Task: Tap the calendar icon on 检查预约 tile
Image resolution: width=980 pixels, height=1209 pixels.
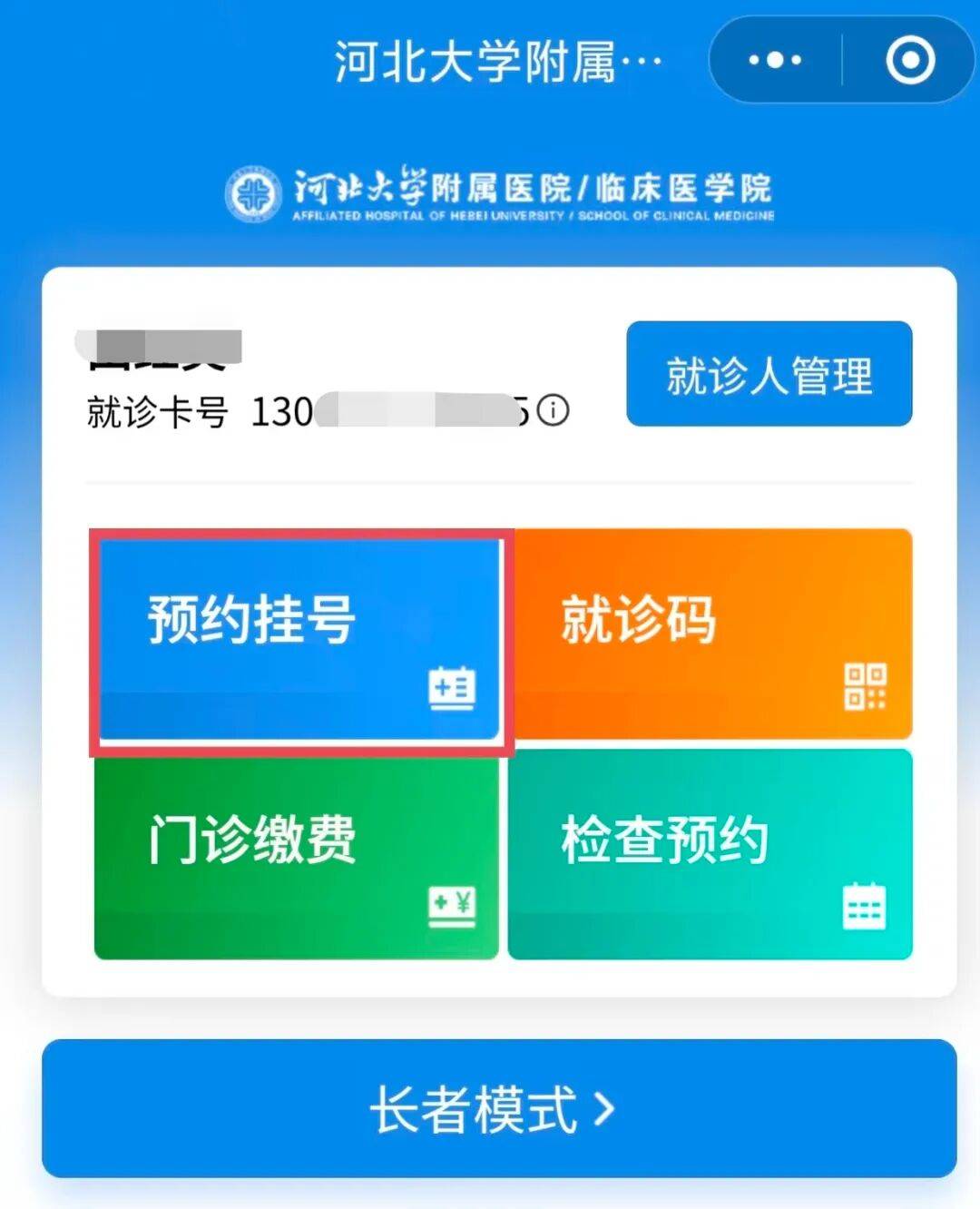Action: 867,905
